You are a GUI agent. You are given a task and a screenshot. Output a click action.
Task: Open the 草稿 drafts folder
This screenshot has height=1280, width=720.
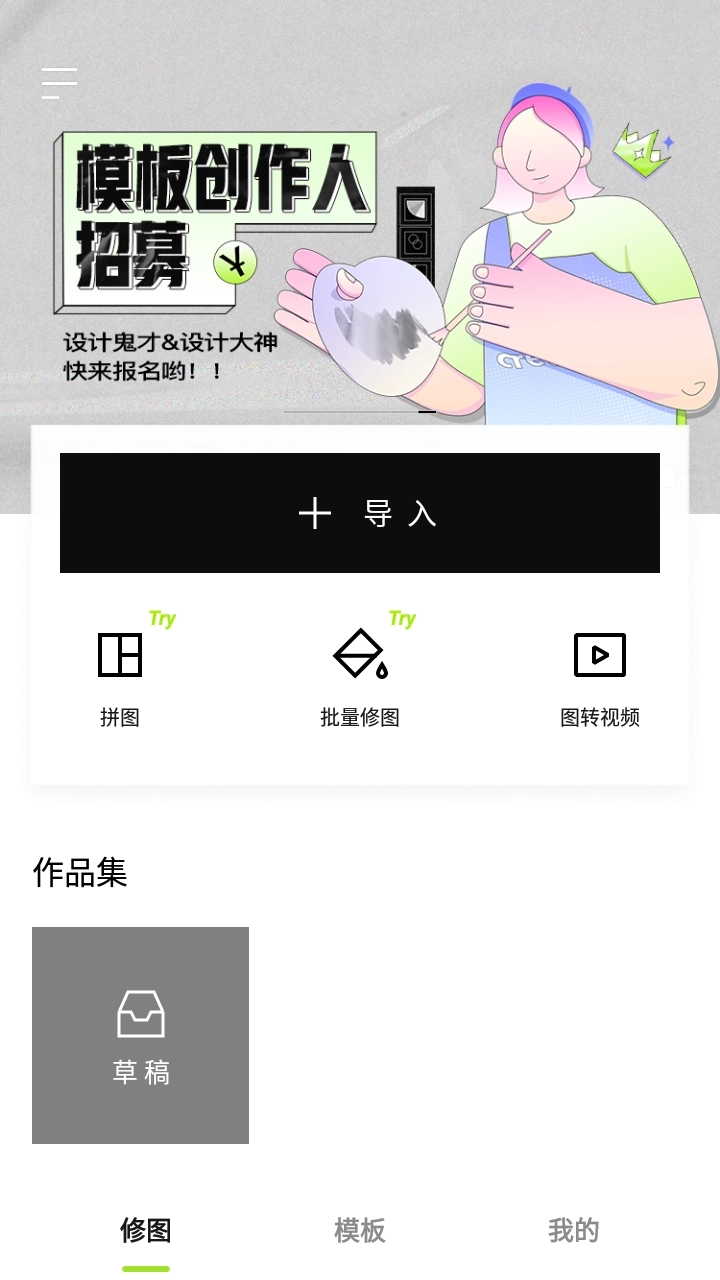(140, 1035)
